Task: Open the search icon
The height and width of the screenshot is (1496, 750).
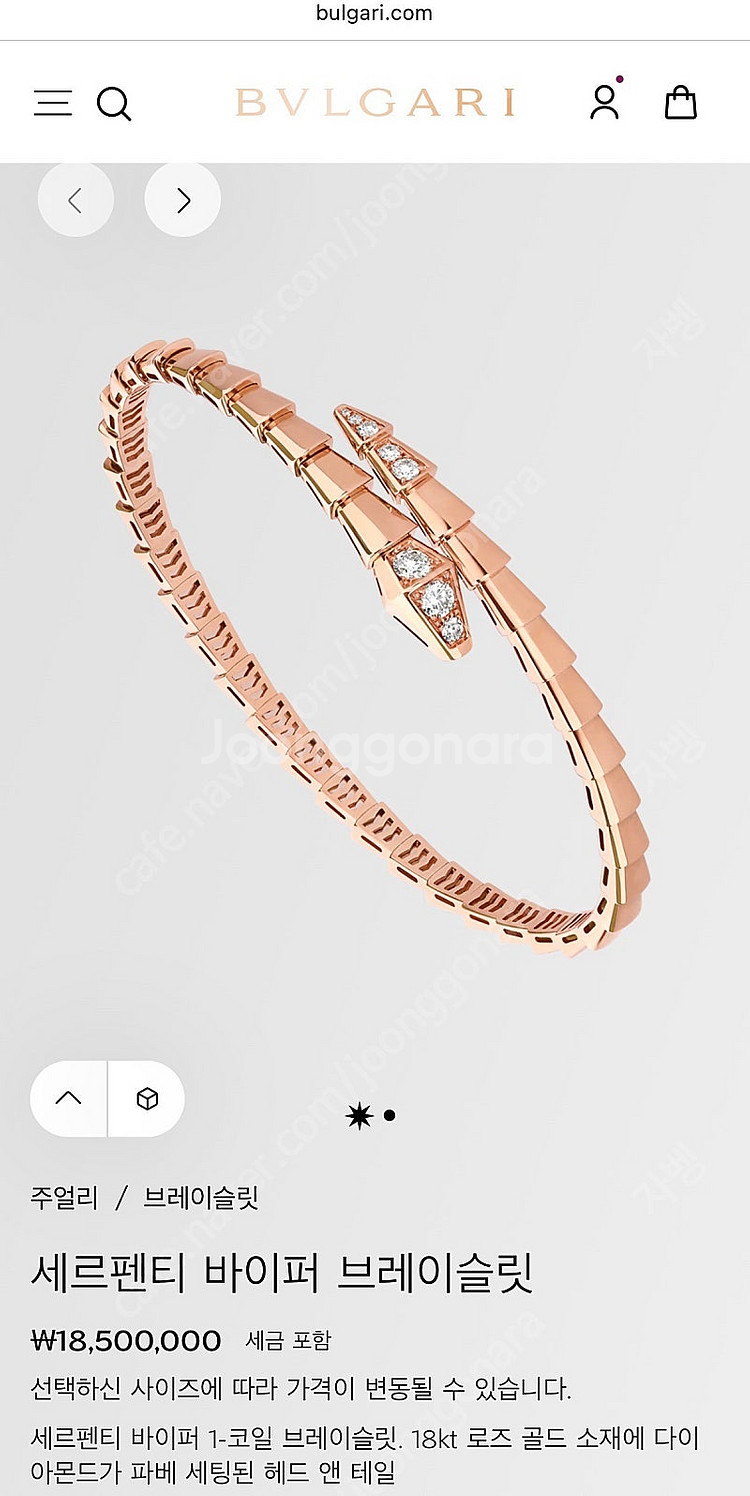Action: [x=114, y=104]
